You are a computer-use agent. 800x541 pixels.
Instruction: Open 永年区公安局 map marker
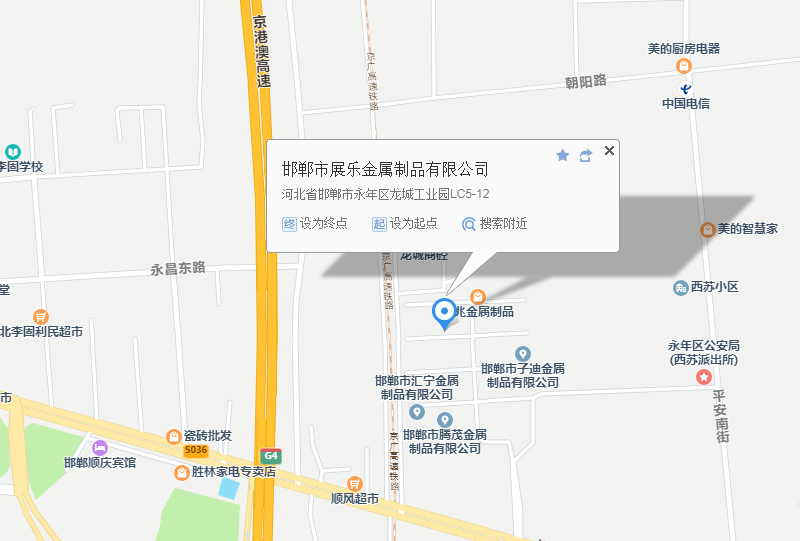pyautogui.click(x=705, y=377)
